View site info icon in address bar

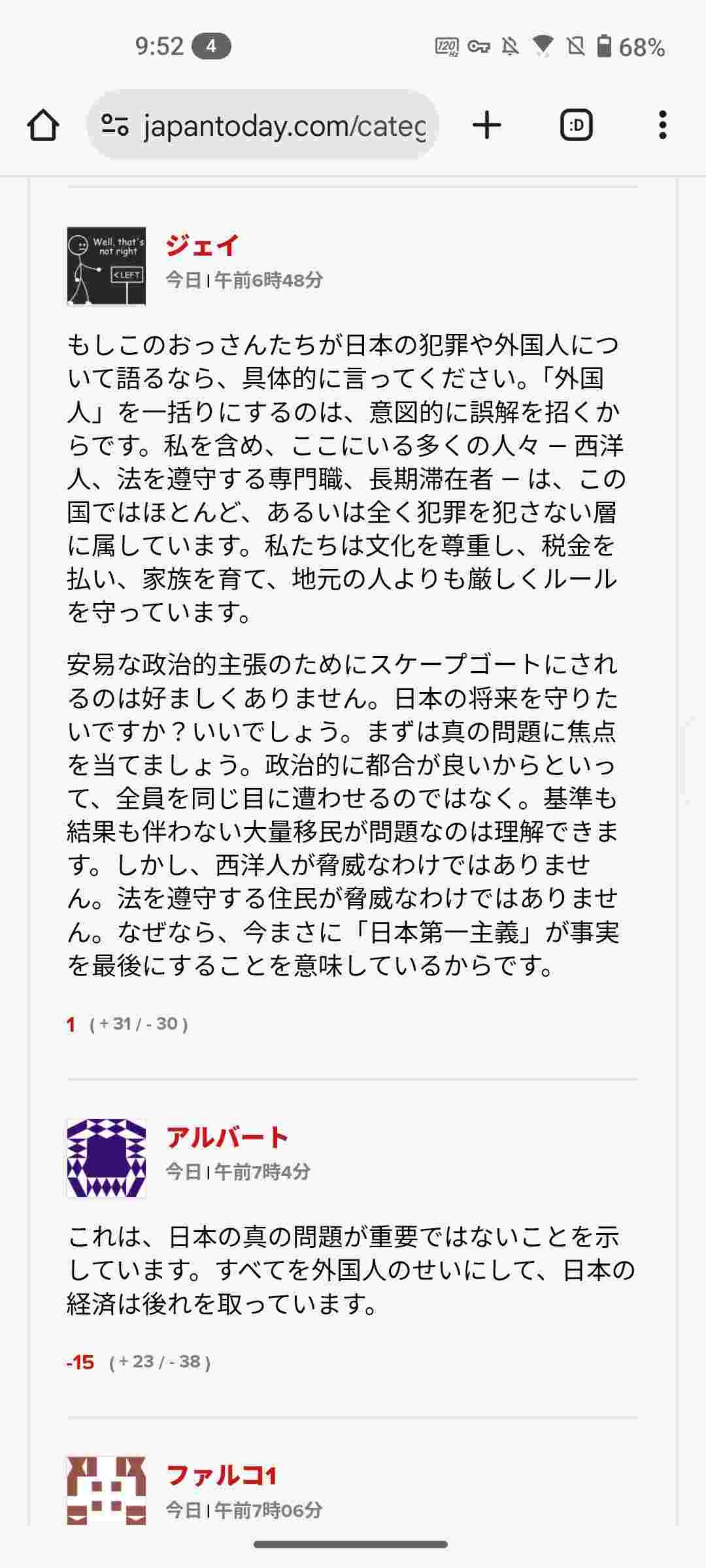[115, 125]
